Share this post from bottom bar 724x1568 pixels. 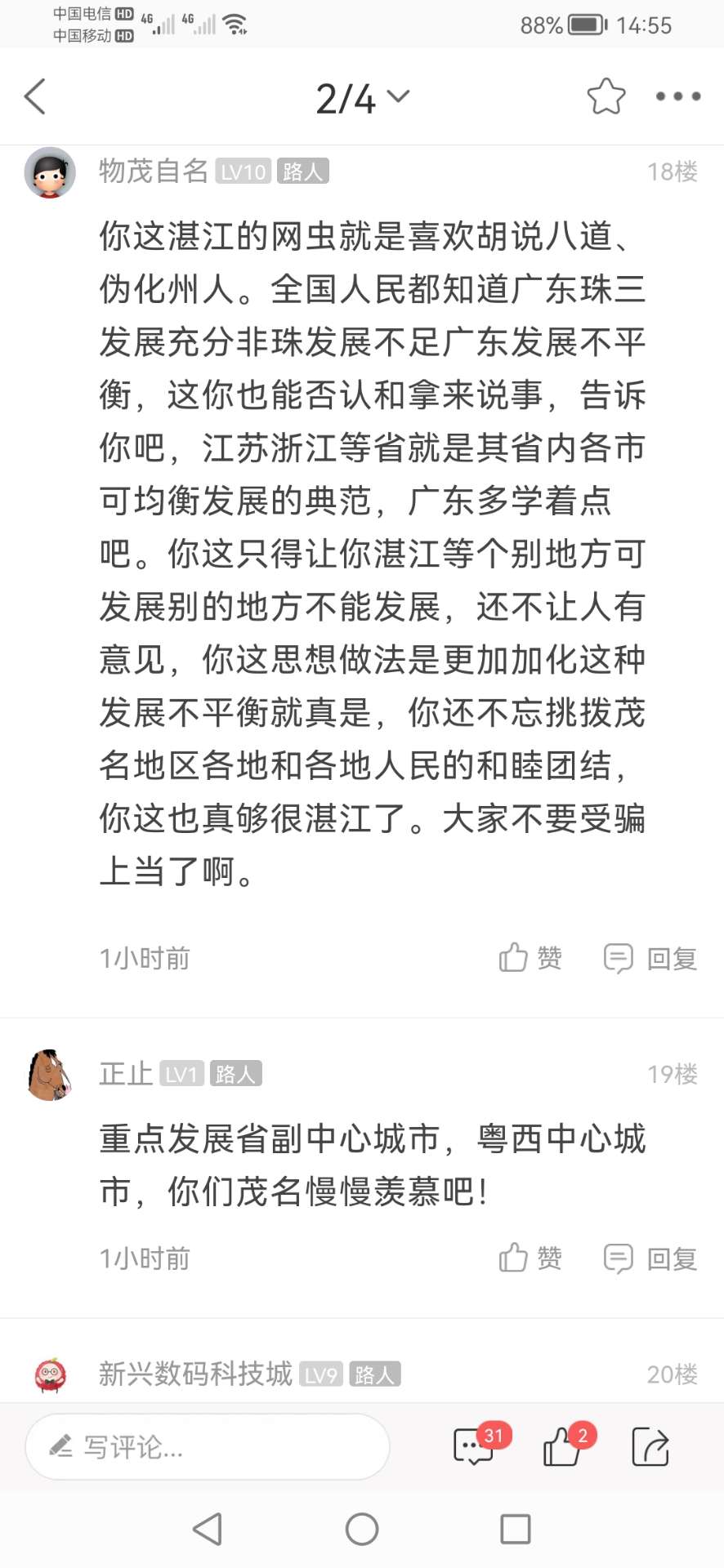pos(650,1447)
